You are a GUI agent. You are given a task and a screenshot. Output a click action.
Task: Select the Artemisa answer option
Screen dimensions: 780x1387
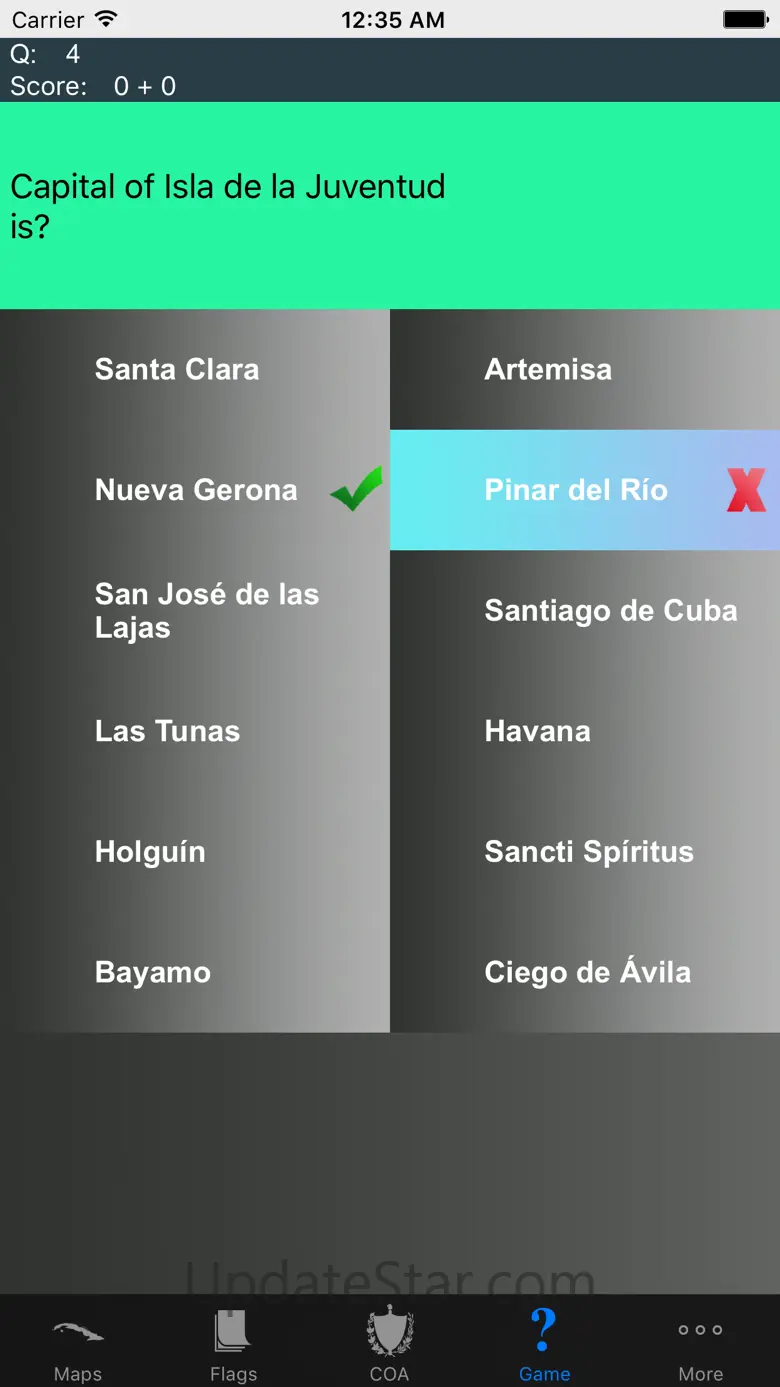(x=585, y=369)
